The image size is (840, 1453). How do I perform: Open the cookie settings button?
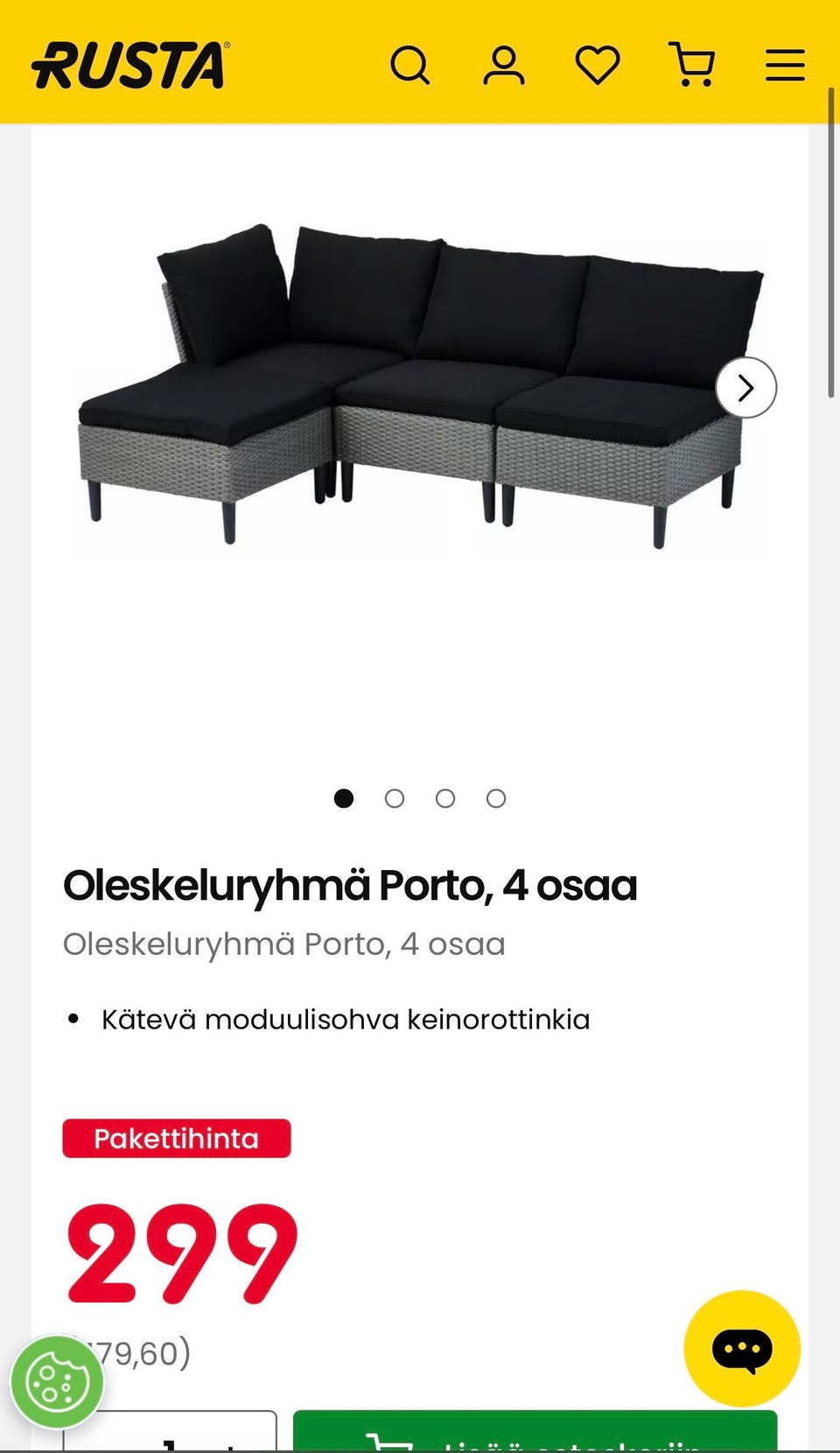coord(57,1382)
